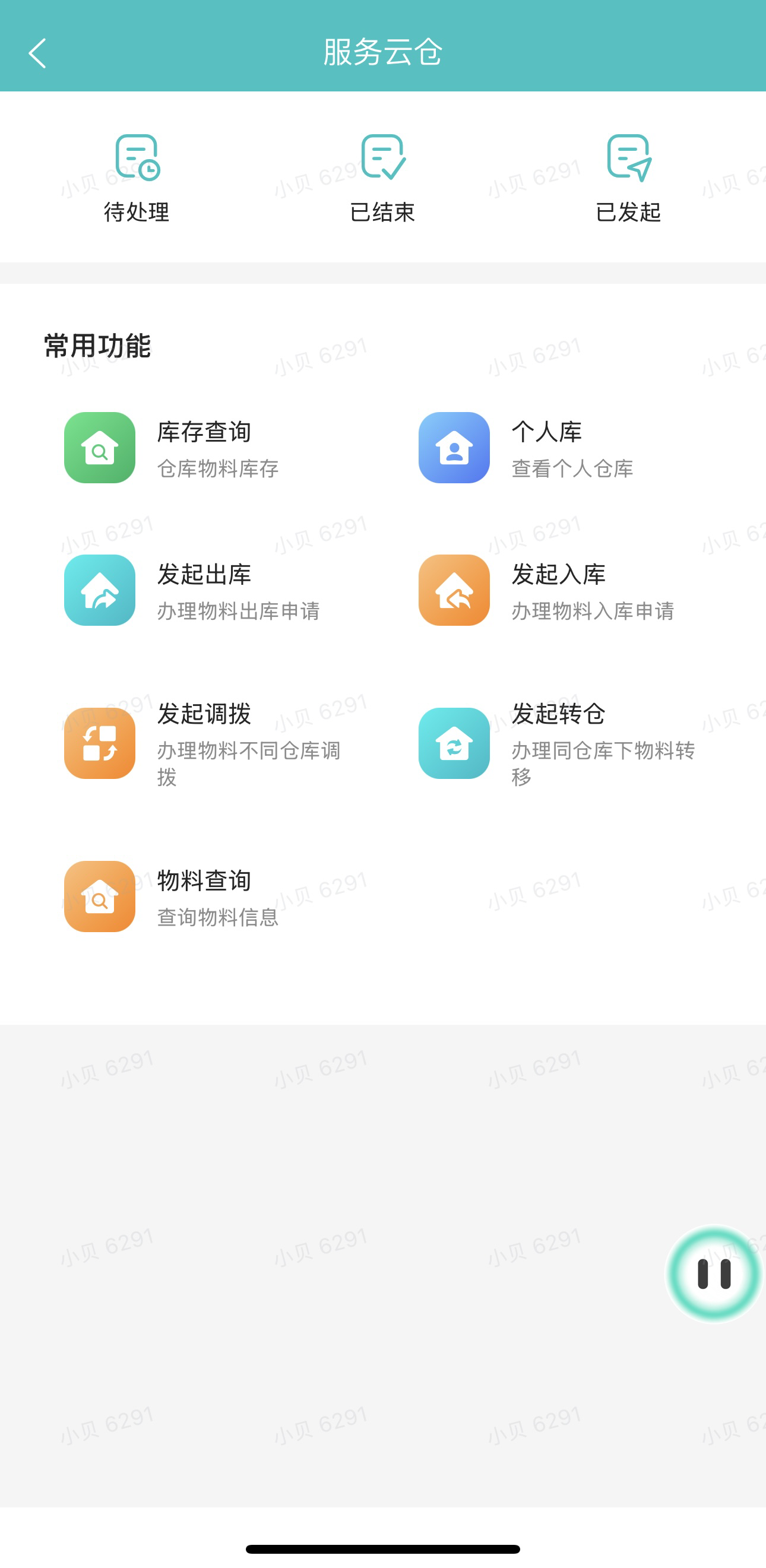Open 物料查询 material search
Screen dimensions: 766x1568
(x=100, y=896)
